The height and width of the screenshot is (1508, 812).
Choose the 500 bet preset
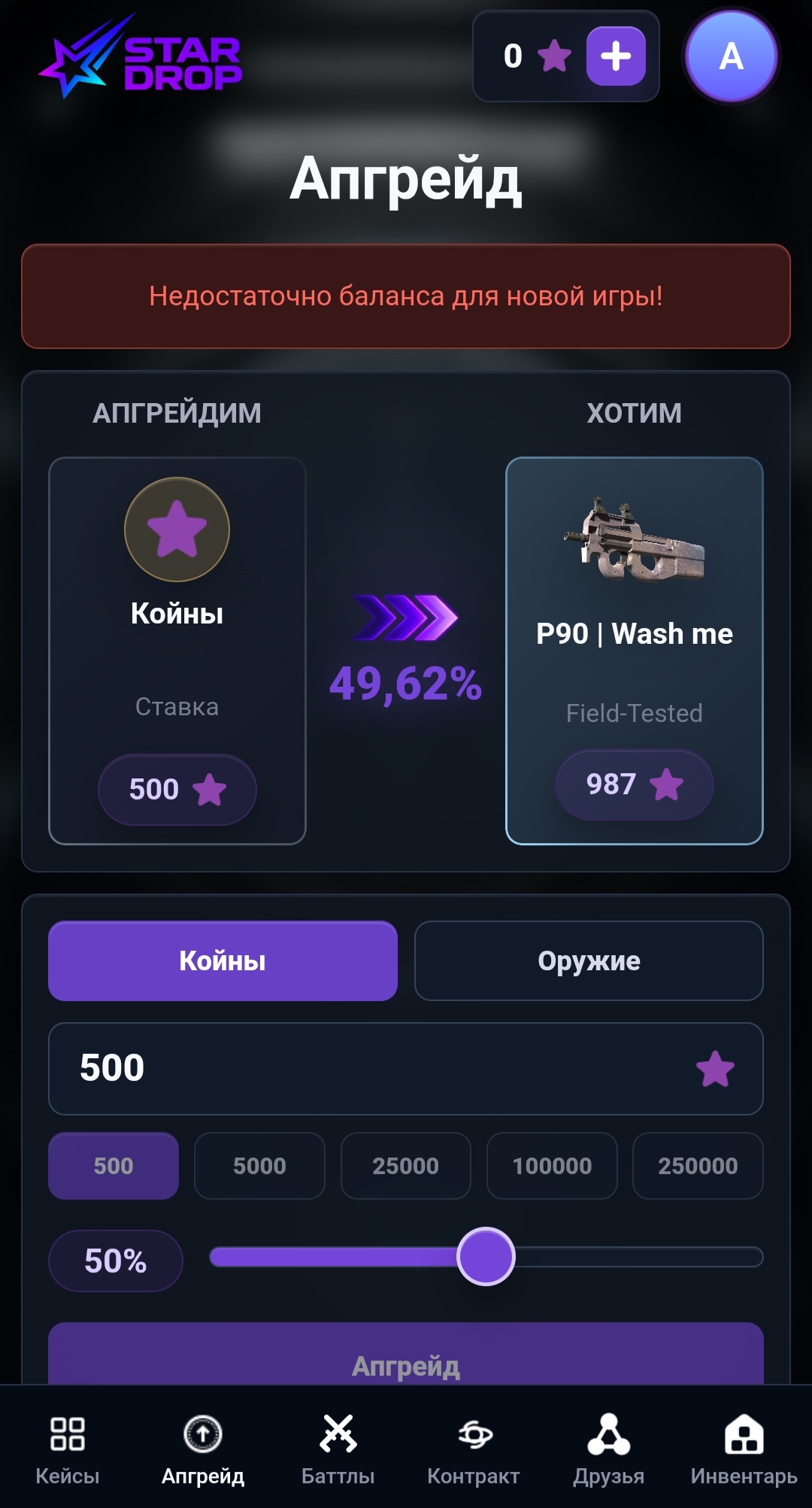(114, 1166)
